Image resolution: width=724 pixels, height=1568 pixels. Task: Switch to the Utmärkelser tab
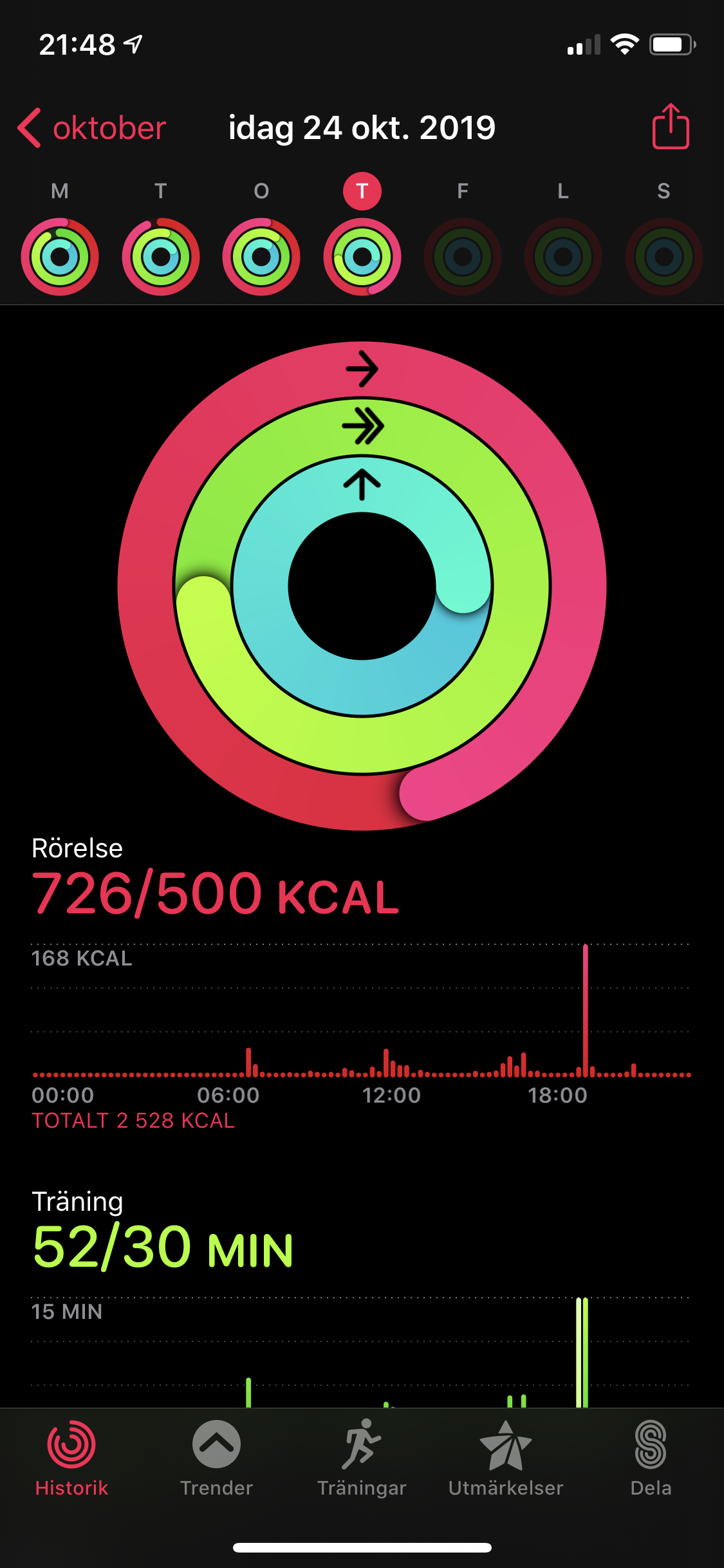pos(506,1459)
